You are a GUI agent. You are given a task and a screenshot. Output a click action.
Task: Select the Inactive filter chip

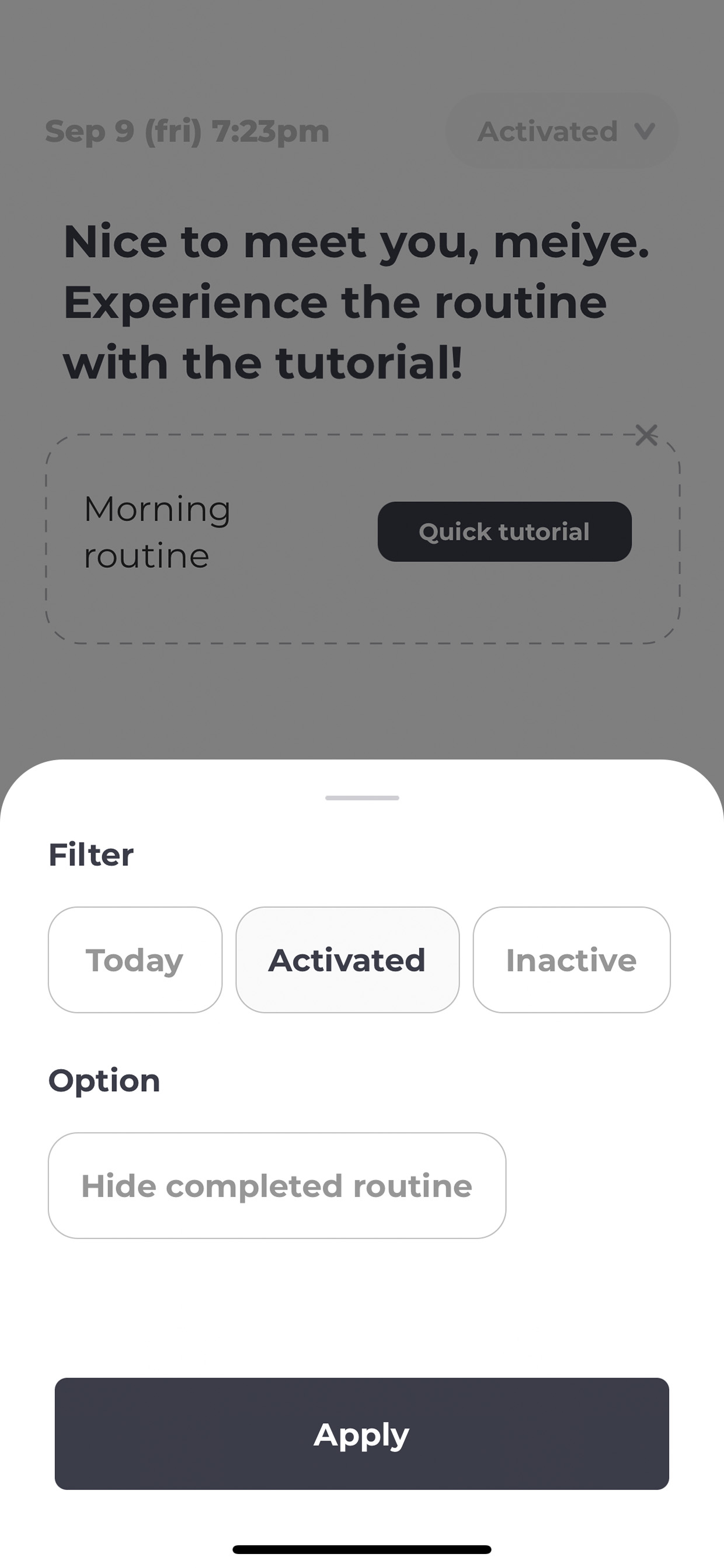[x=571, y=960]
